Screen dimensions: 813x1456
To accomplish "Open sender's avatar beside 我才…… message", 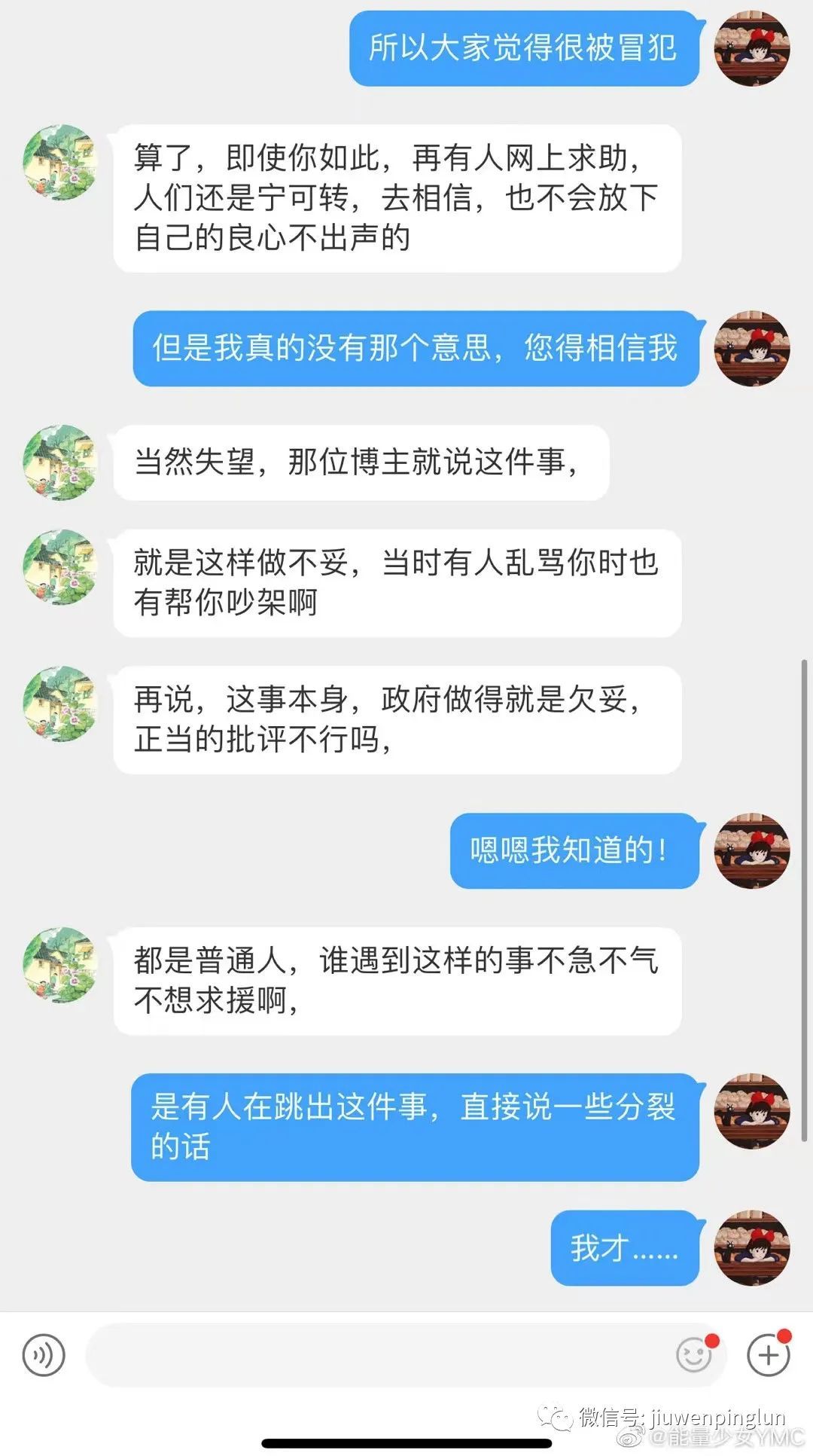I will (751, 1248).
